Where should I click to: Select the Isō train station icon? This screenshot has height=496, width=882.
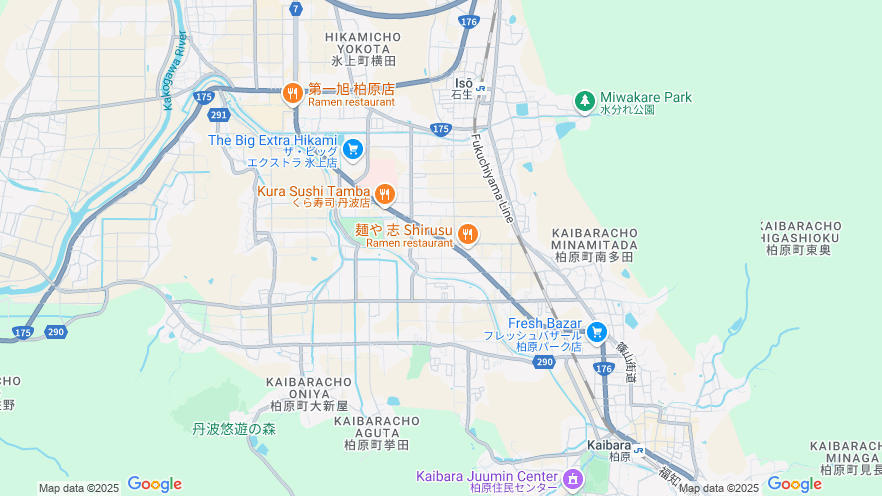click(x=481, y=89)
